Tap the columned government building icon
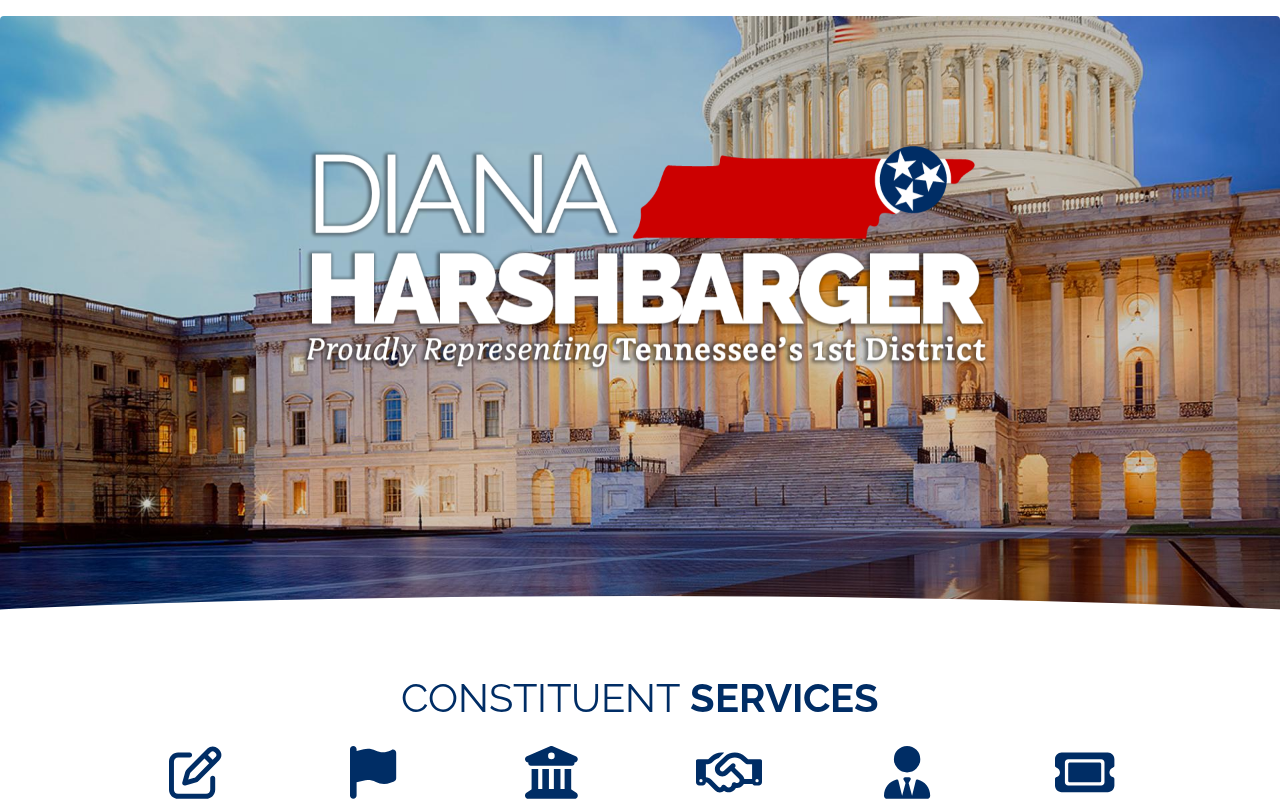The width and height of the screenshot is (1280, 800). (551, 773)
